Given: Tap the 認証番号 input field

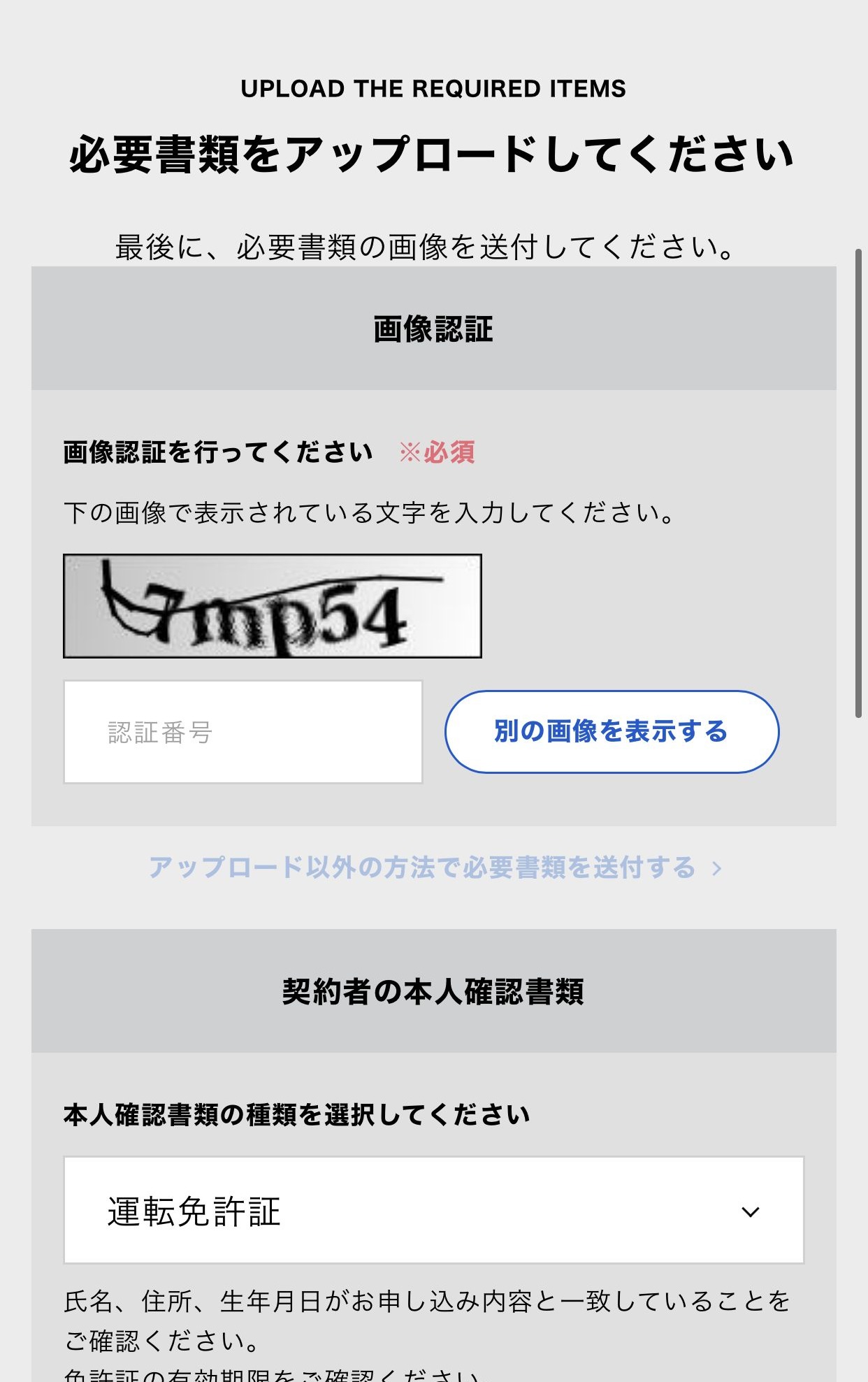Looking at the screenshot, I should [x=243, y=732].
